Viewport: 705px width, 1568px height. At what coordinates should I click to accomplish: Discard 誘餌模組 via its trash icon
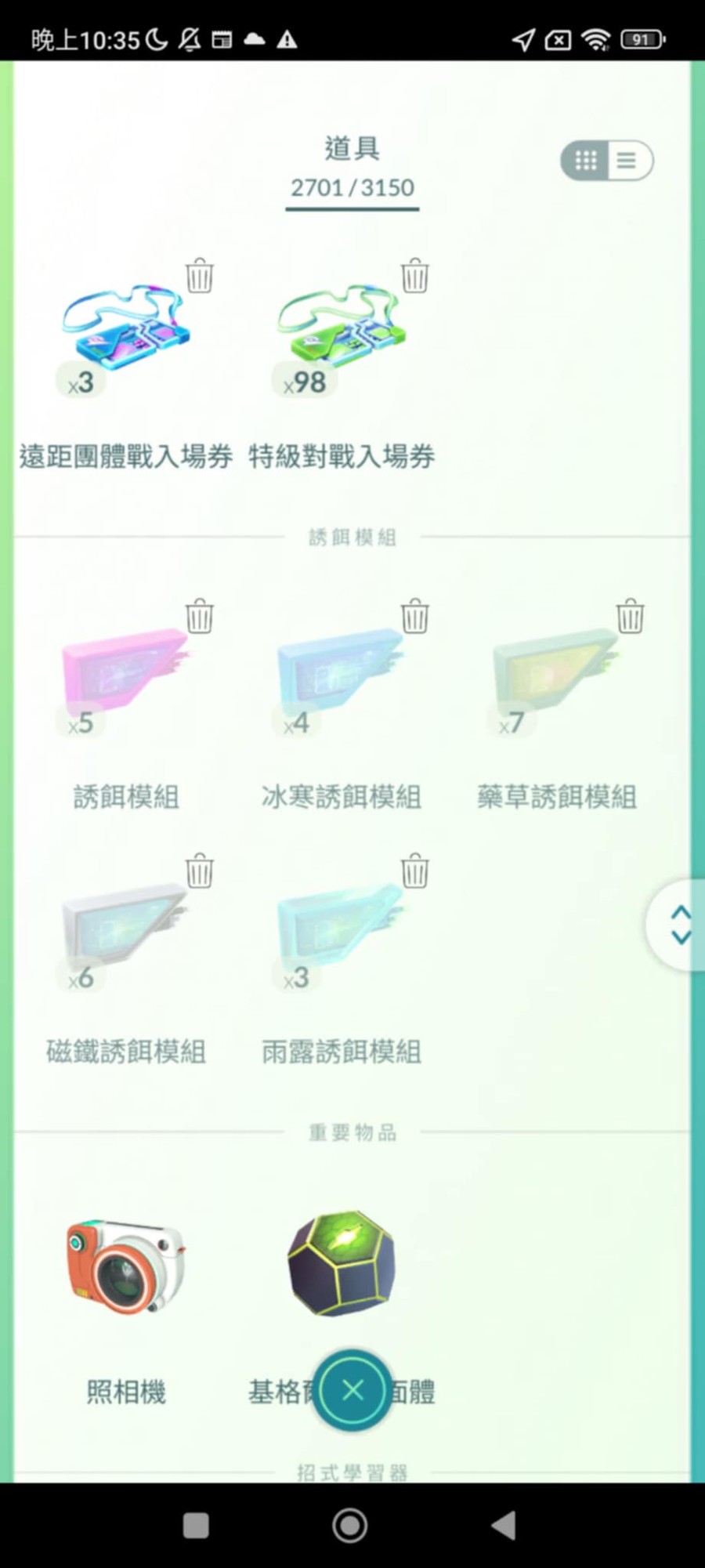click(200, 616)
